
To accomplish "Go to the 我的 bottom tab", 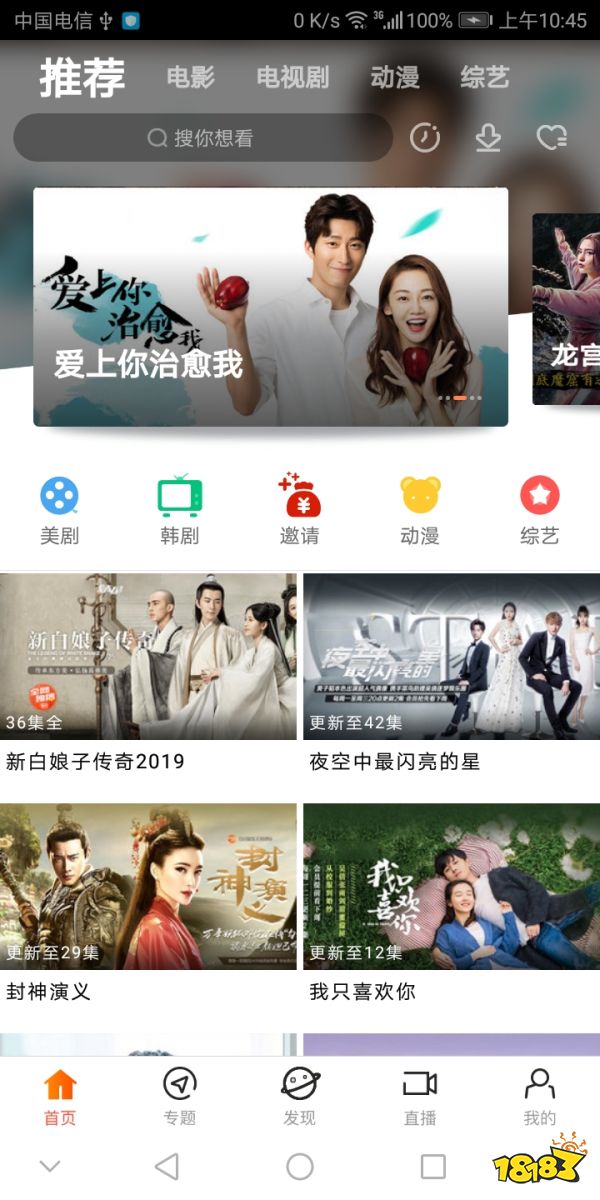I will click(540, 1096).
